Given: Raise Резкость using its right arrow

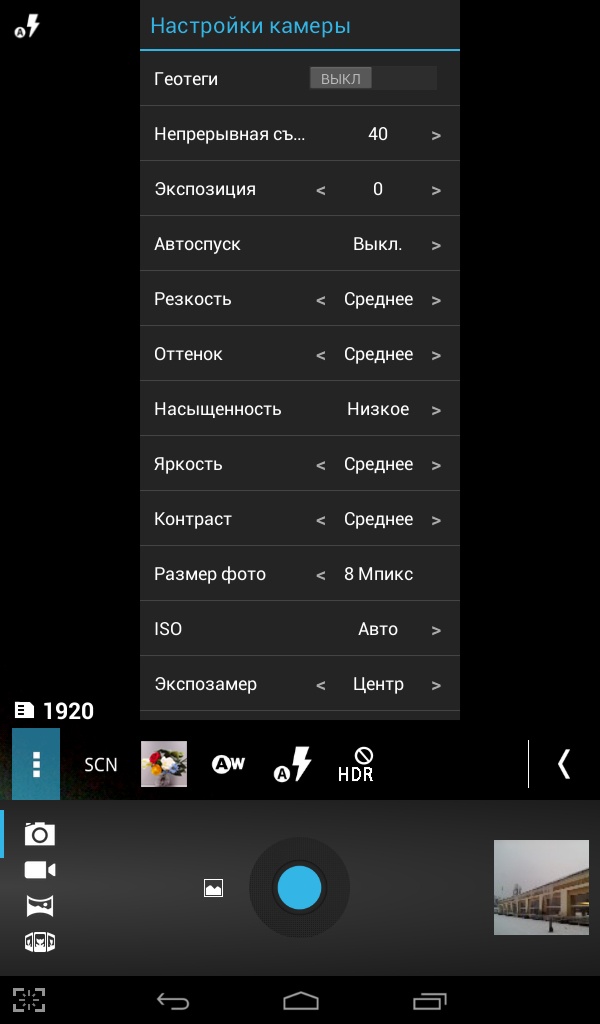Looking at the screenshot, I should (436, 300).
